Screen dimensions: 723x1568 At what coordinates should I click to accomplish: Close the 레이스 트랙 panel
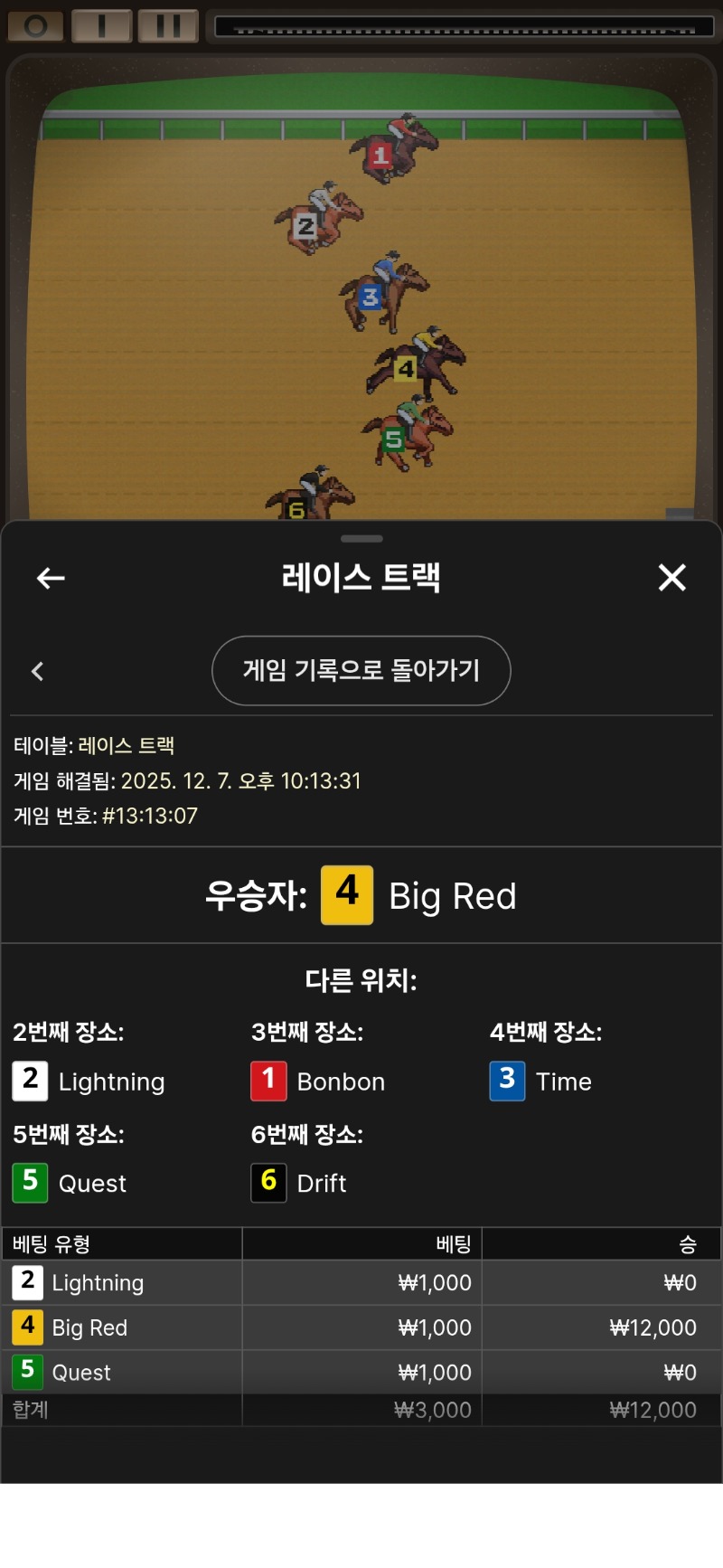[x=671, y=577]
